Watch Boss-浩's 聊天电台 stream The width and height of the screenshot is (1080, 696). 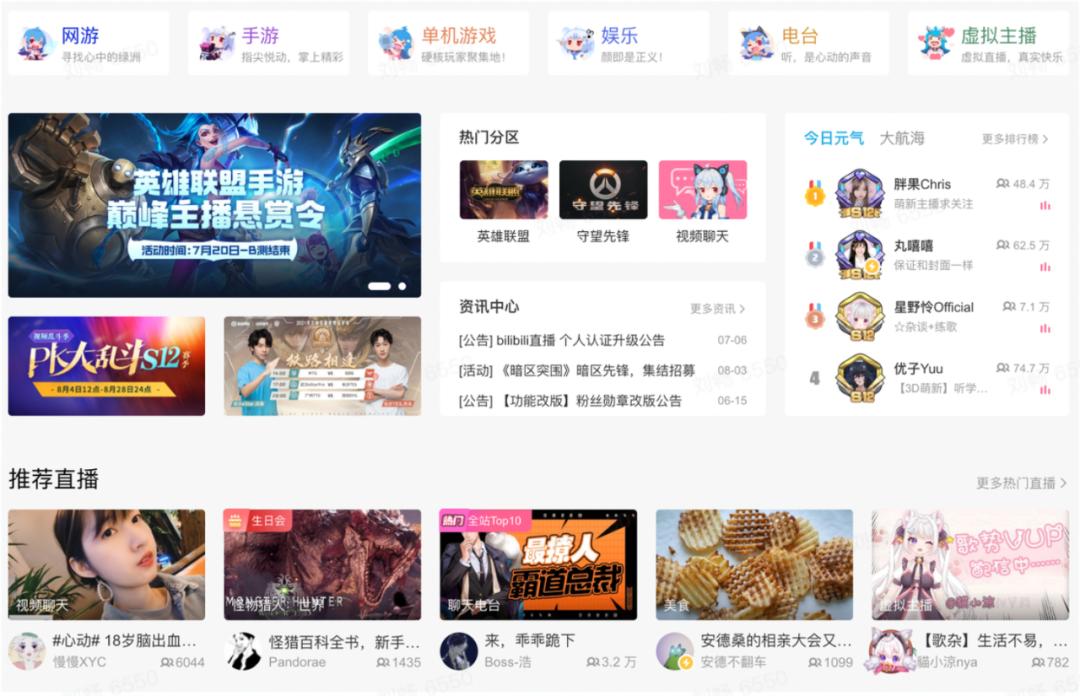538,565
